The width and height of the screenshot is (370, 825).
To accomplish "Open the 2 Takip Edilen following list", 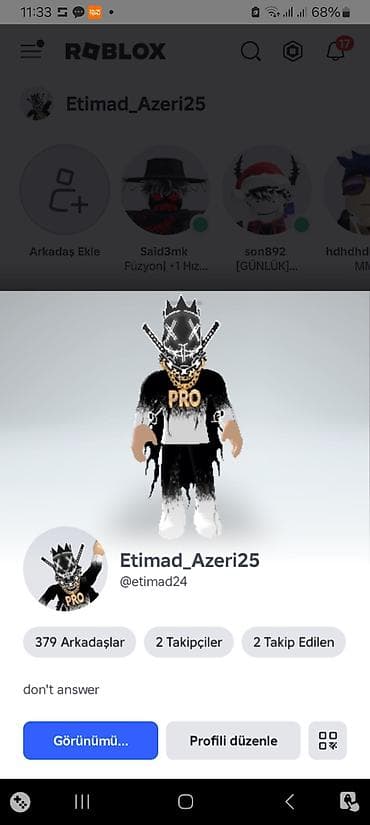I will 294,642.
